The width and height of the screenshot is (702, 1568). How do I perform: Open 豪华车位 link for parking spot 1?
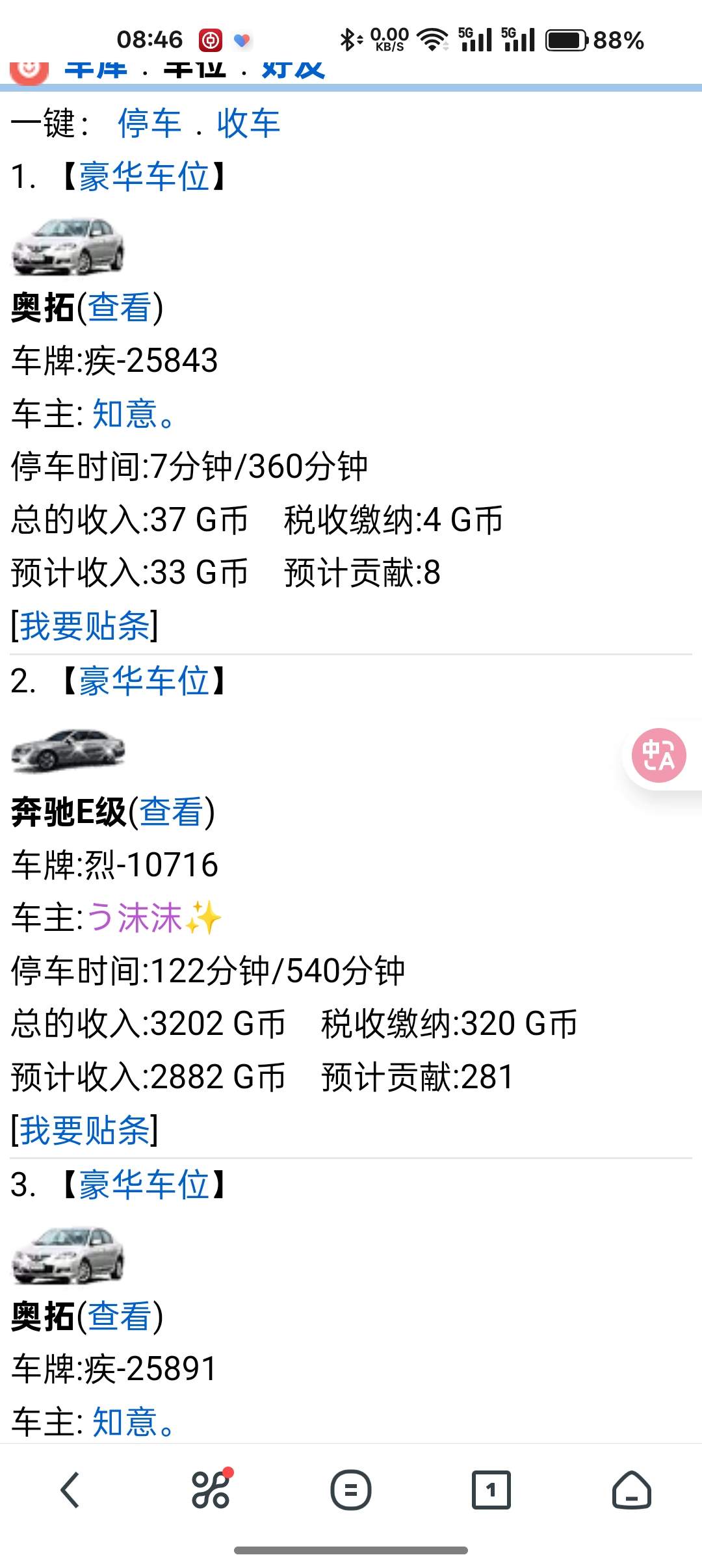(144, 176)
